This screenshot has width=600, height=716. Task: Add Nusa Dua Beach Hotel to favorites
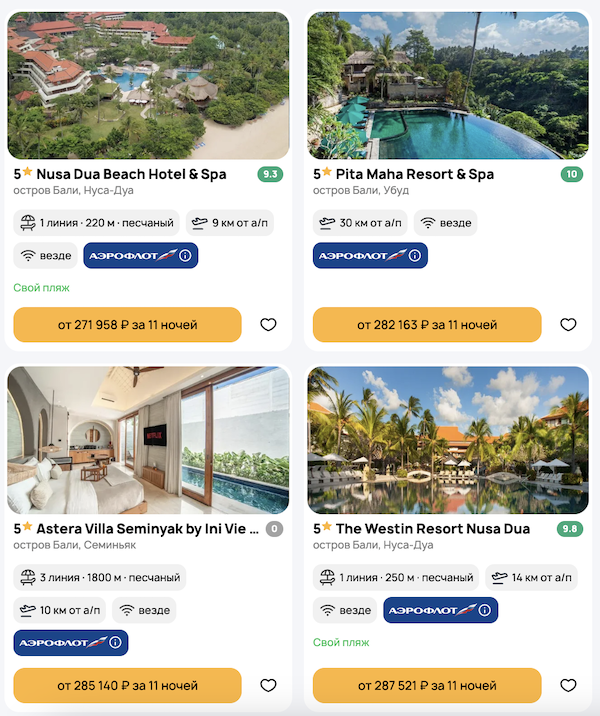(268, 325)
